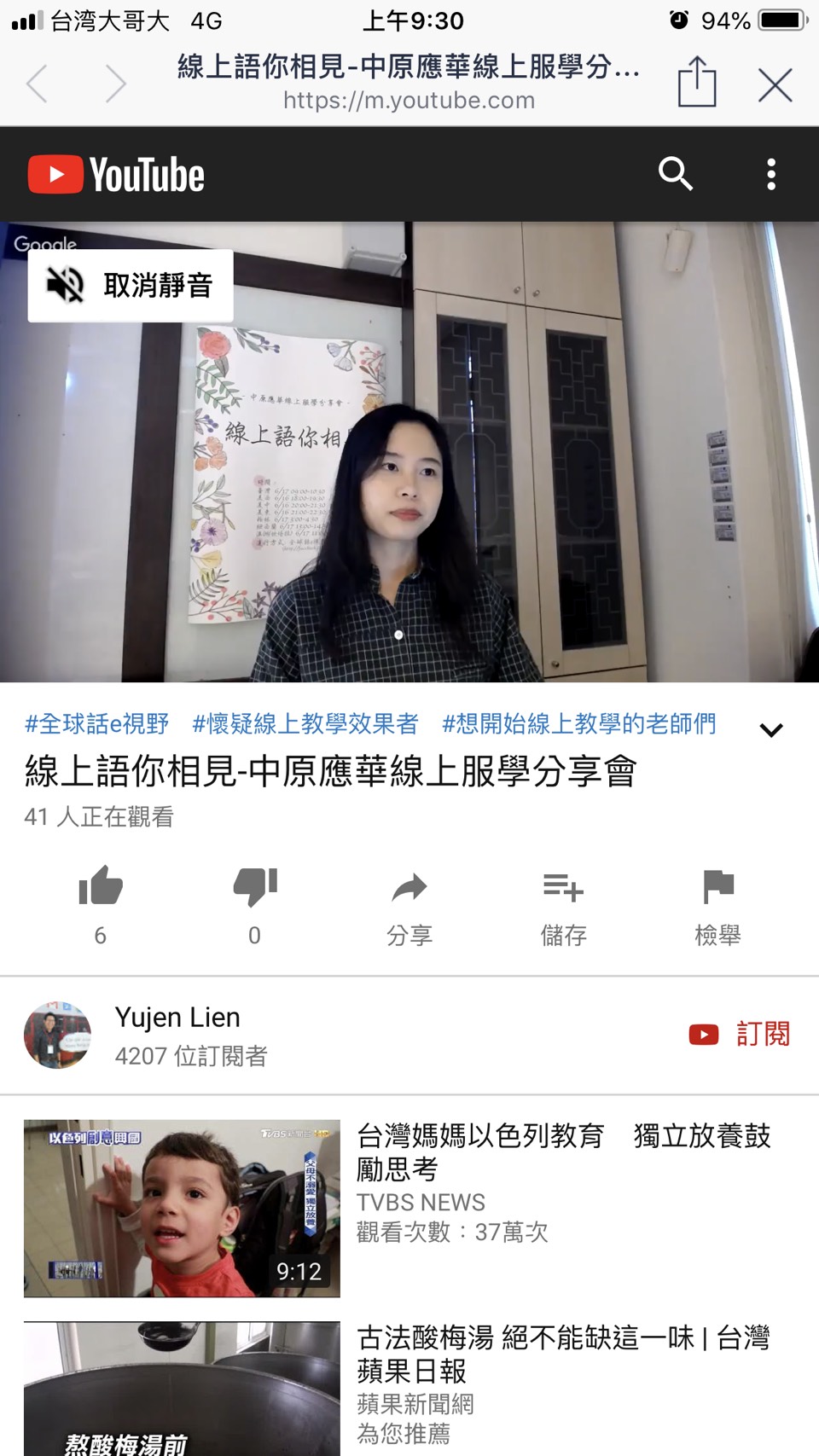Open YouTube search
This screenshot has height=1456, width=819.
click(x=675, y=174)
